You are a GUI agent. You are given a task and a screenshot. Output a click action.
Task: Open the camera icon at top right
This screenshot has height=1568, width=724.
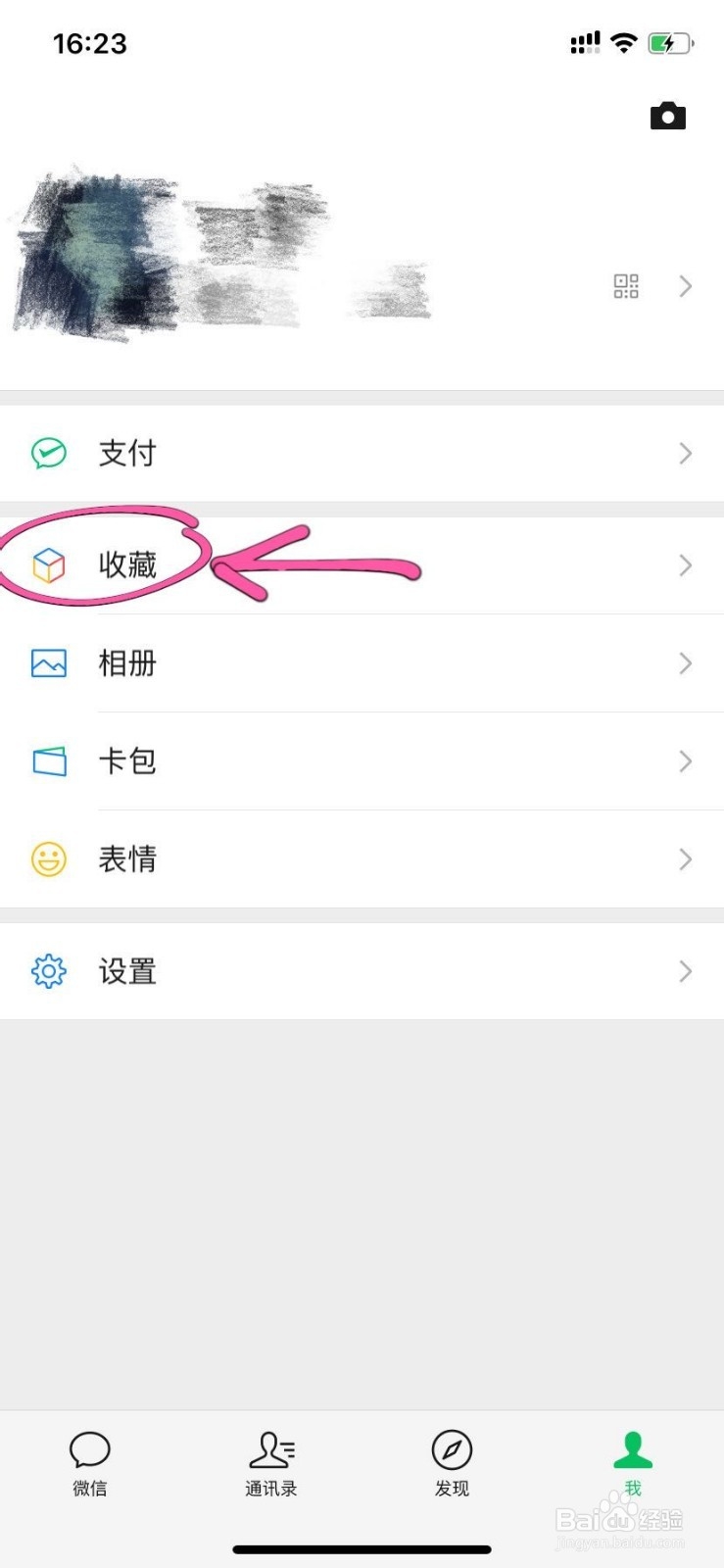pos(668,115)
